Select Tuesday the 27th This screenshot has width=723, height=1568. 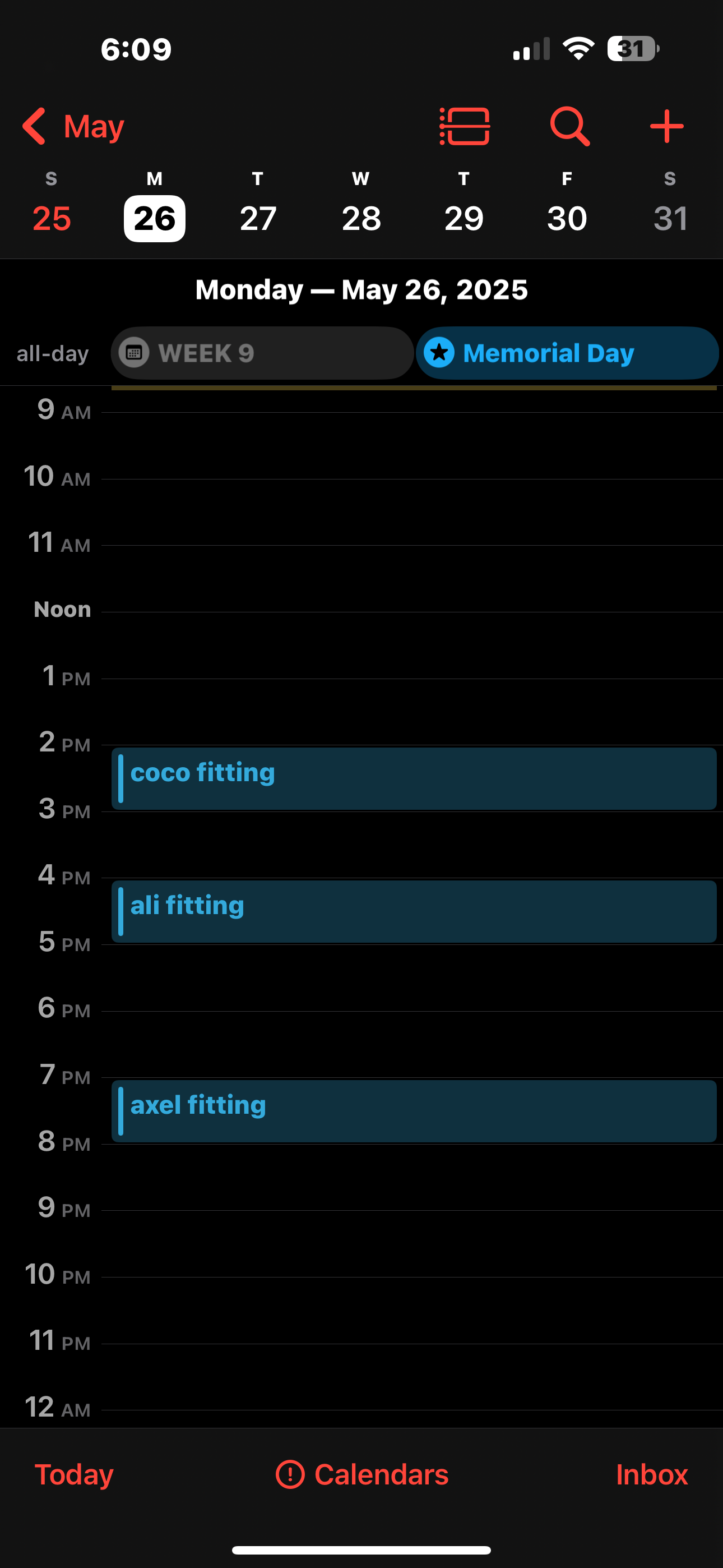tap(258, 219)
